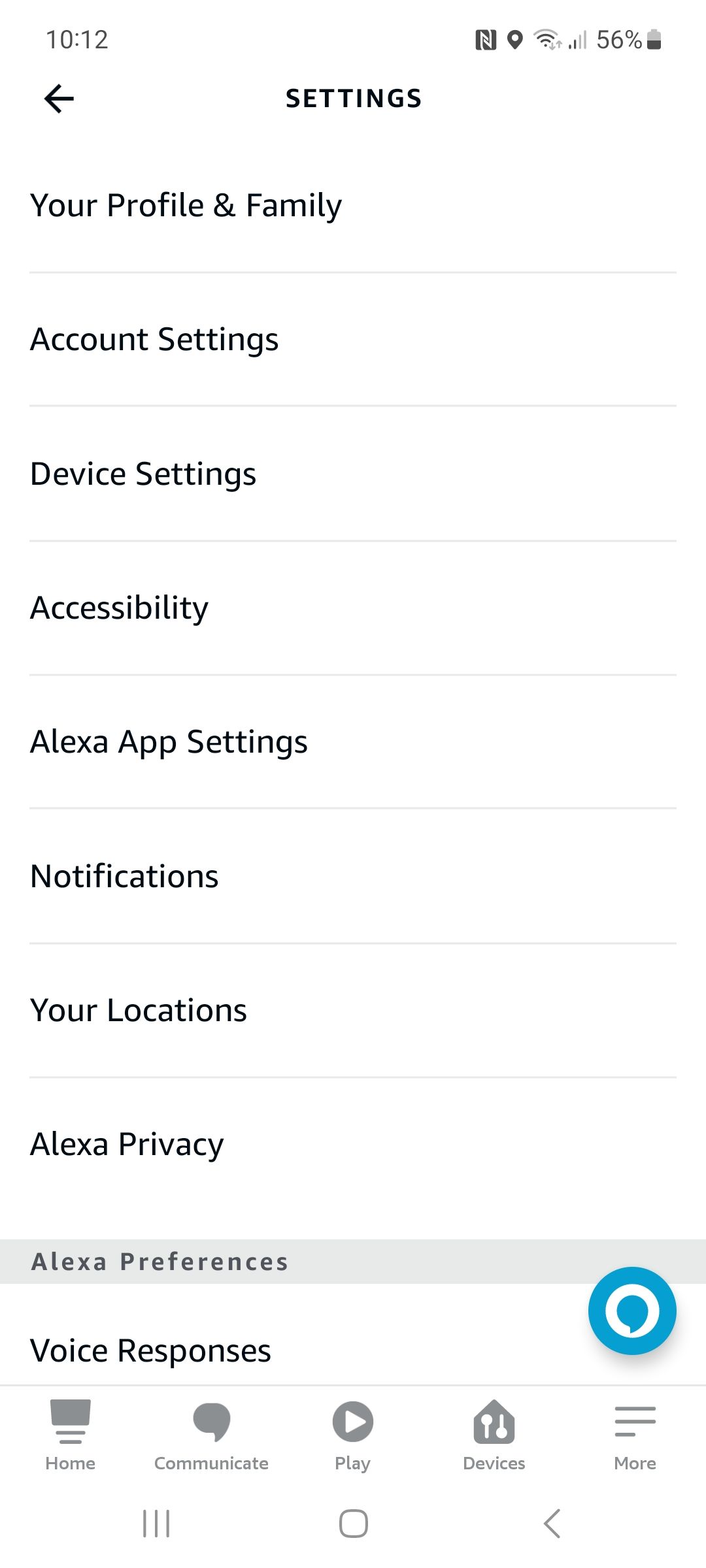The height and width of the screenshot is (1568, 706).
Task: Open Voice Responses preferences
Action: click(151, 1350)
